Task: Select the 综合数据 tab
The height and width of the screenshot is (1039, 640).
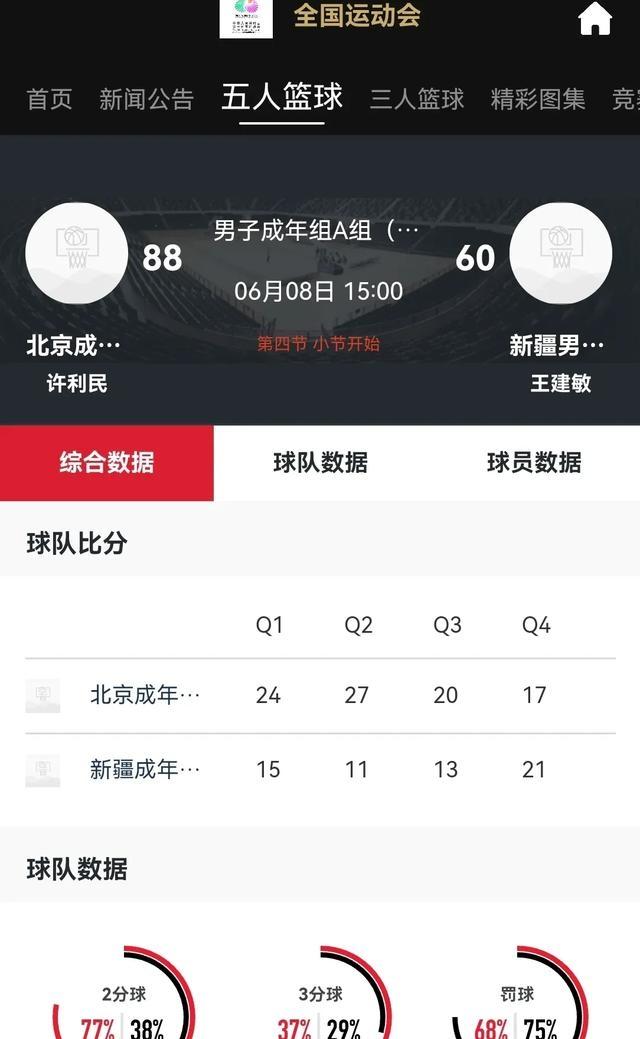Action: (x=107, y=462)
